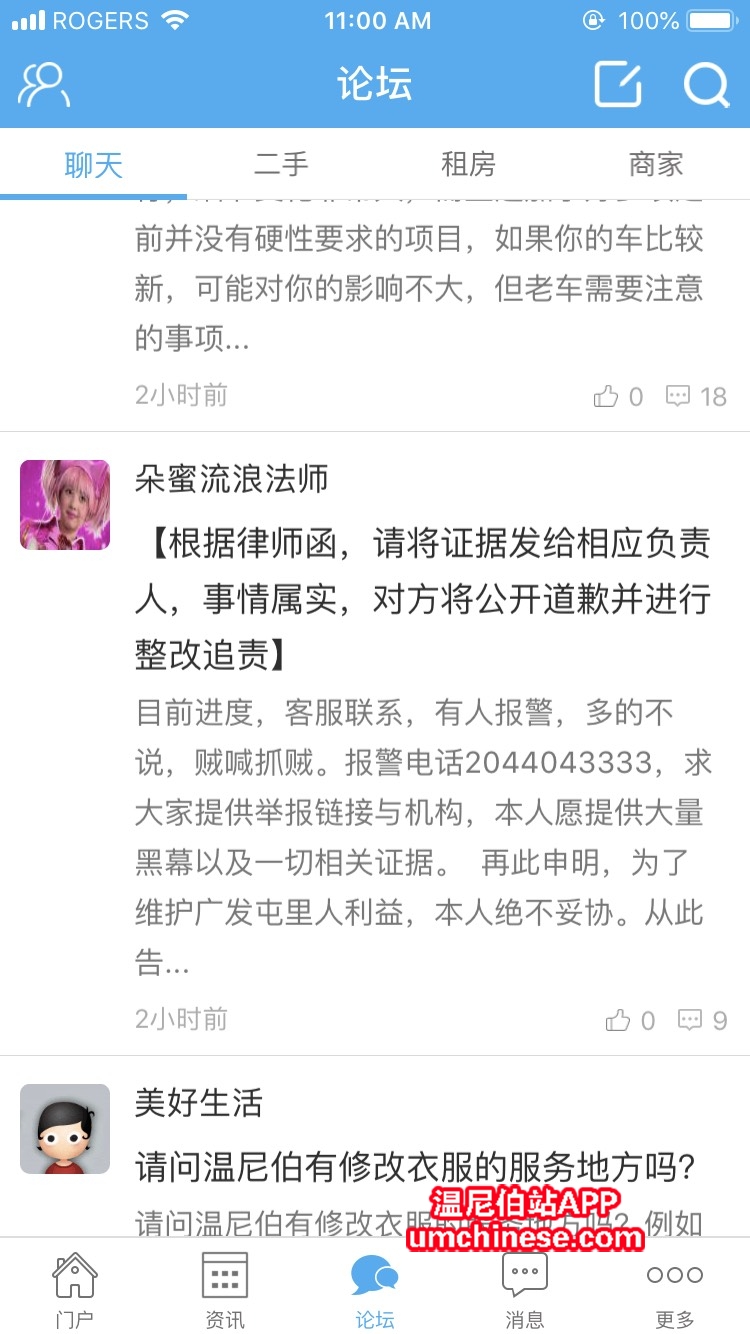Open the 9 comments on 朵蜜流浪法师's post
Viewport: 750px width, 1334px height.
pyautogui.click(x=703, y=1020)
